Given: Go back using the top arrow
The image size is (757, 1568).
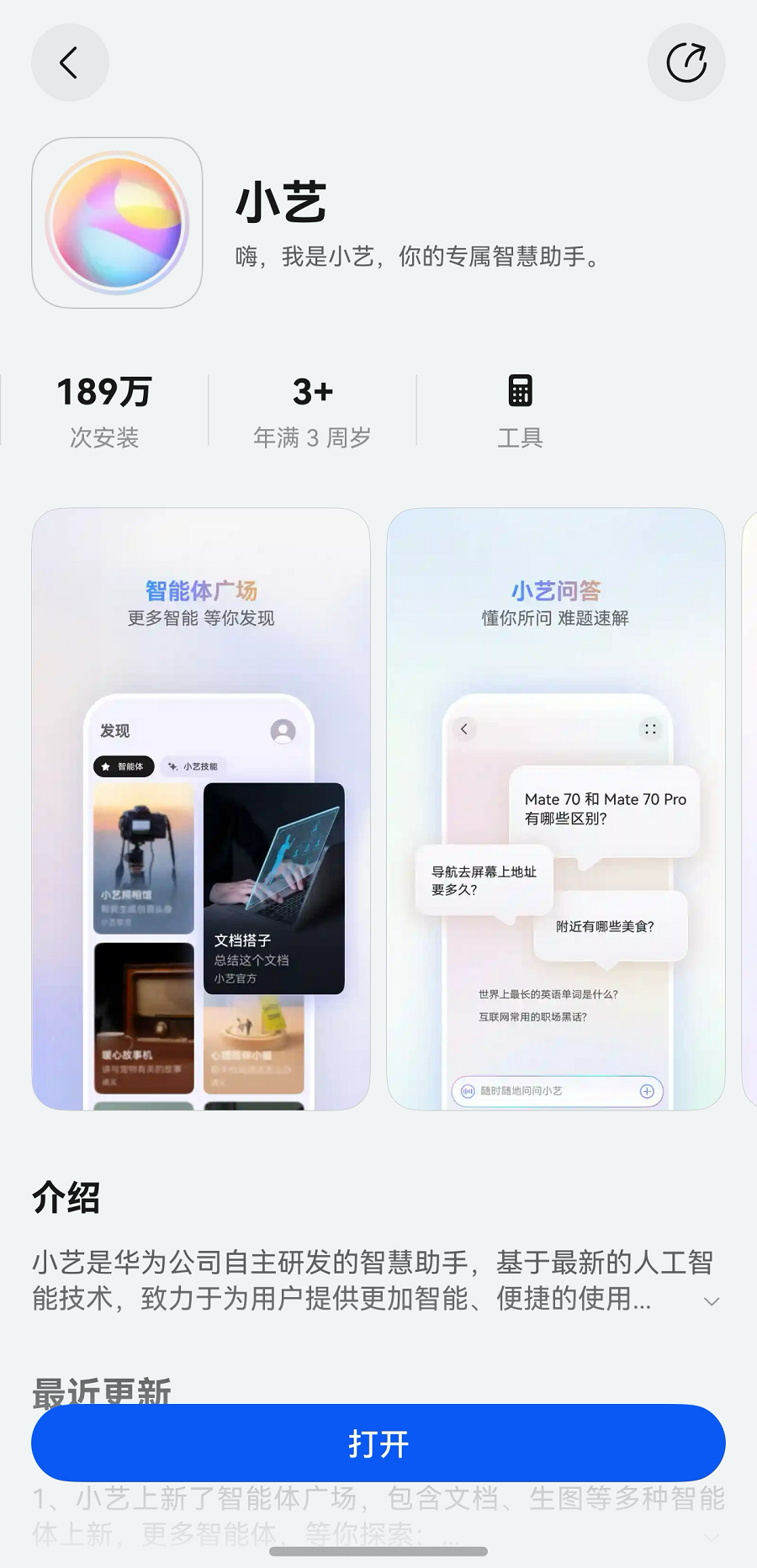Looking at the screenshot, I should click(x=70, y=63).
